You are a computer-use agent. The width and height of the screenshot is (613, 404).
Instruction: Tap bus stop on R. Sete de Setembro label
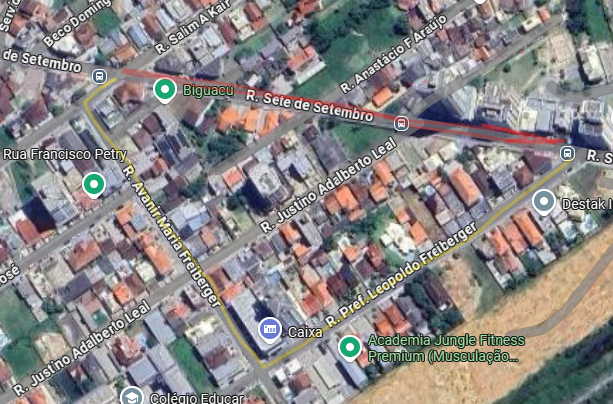coord(401,124)
